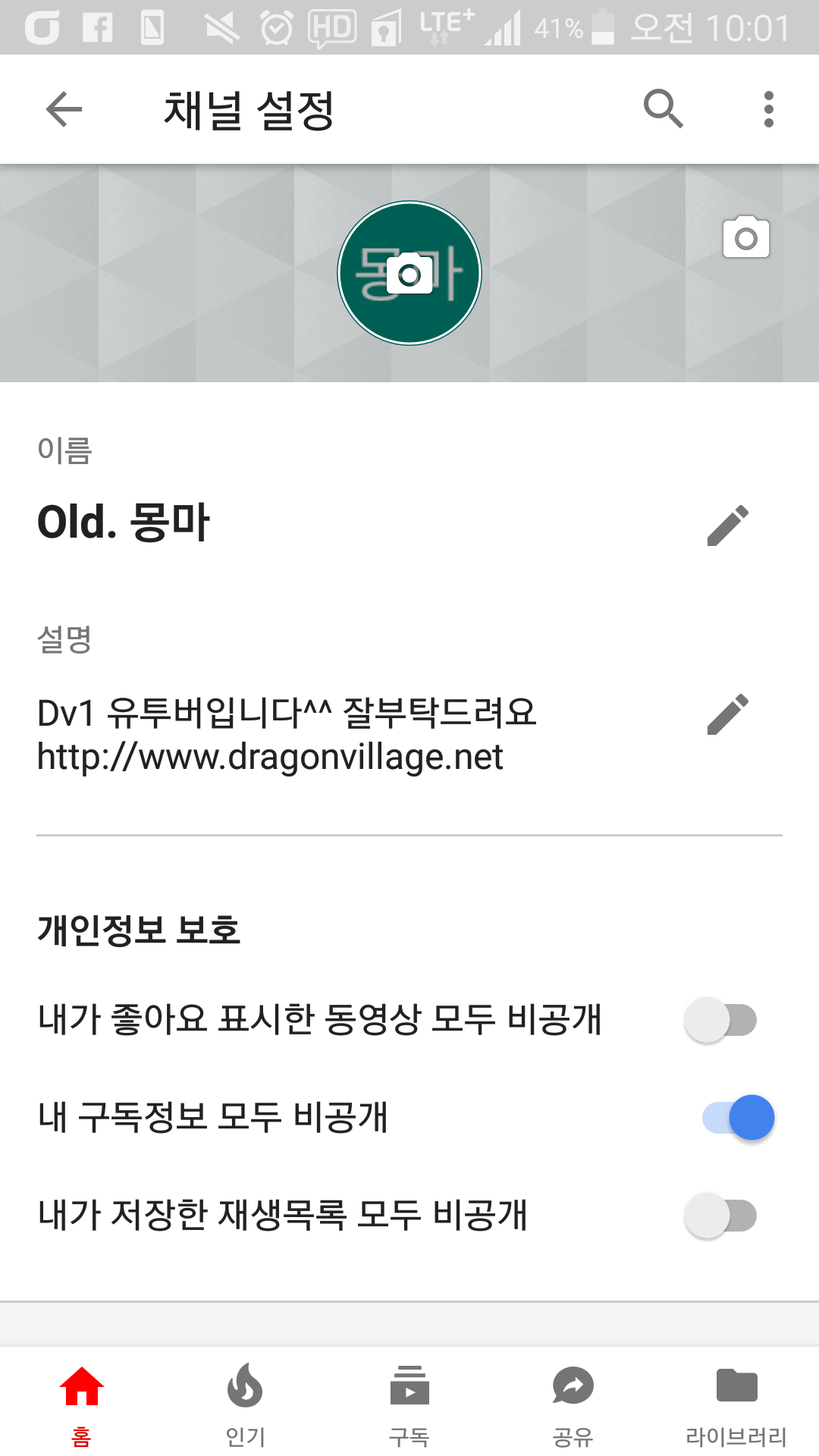The height and width of the screenshot is (1456, 819).
Task: Turn on 내가 저장한 재생목록 모두 비공개
Action: [720, 1216]
